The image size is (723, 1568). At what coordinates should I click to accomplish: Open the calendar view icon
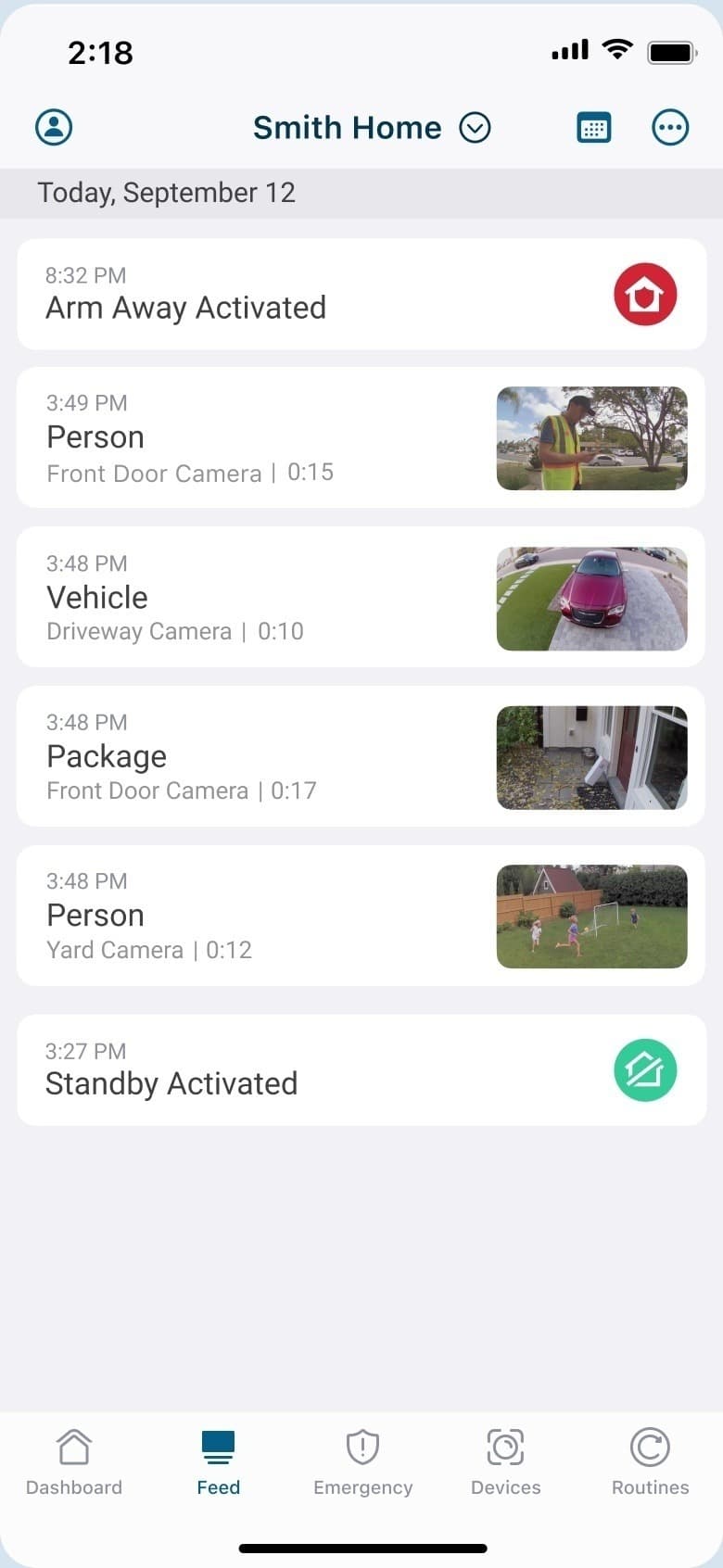[x=592, y=127]
